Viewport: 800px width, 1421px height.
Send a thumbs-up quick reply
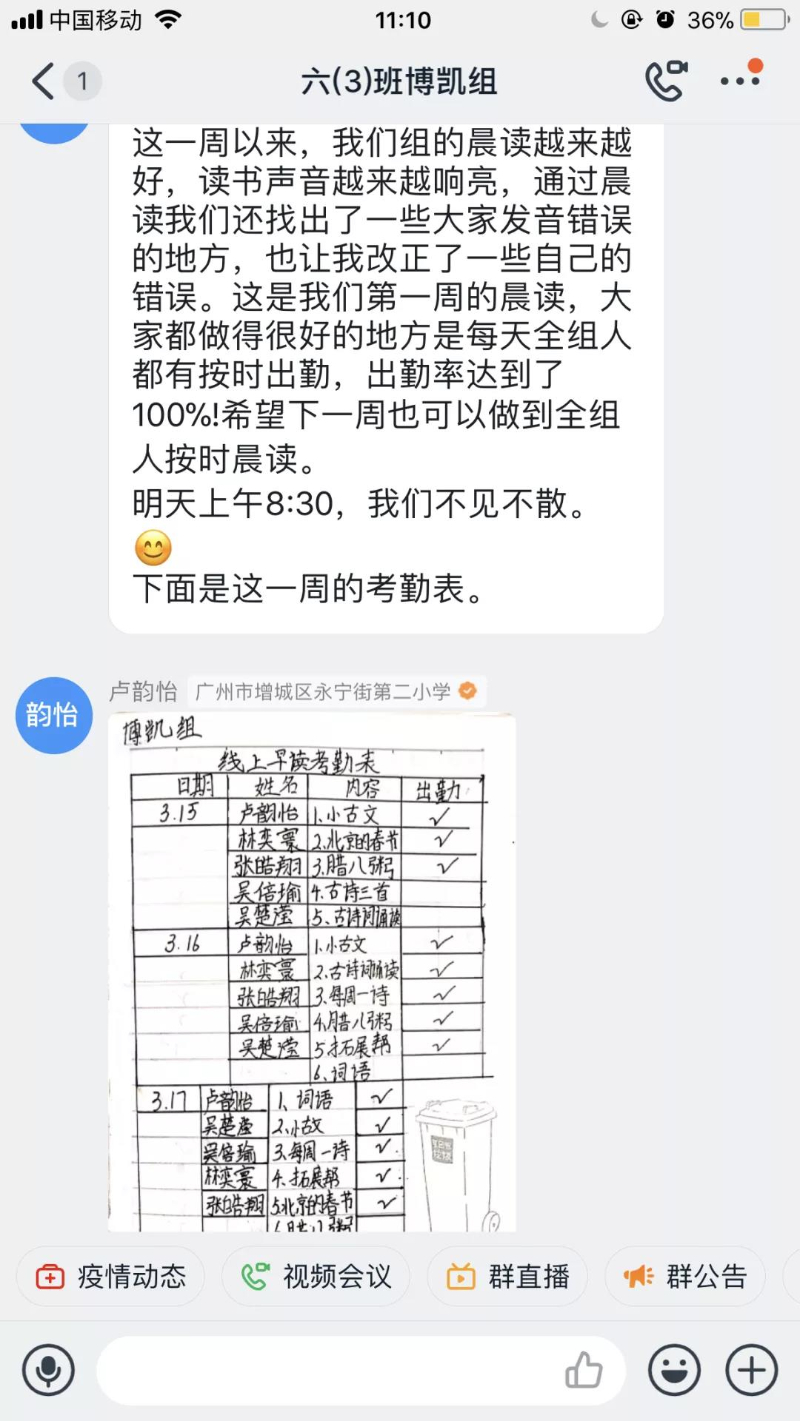tap(584, 1369)
